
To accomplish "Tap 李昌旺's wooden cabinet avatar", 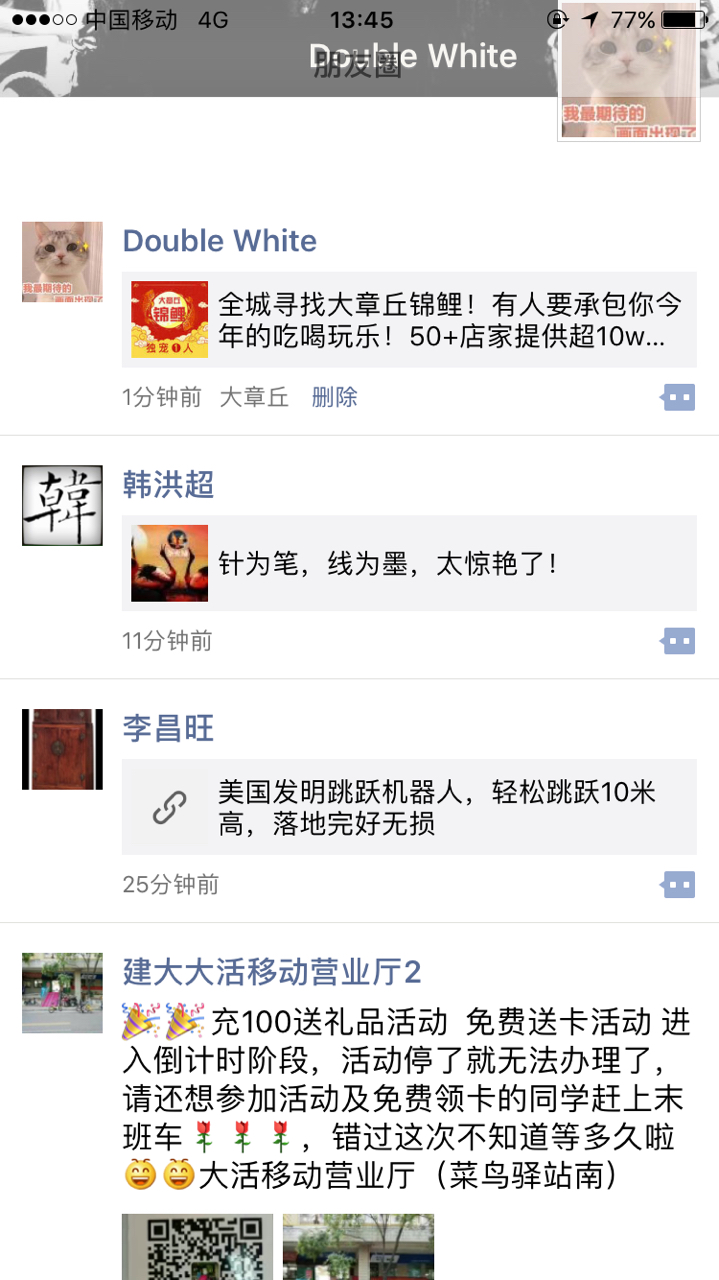I will click(x=62, y=749).
